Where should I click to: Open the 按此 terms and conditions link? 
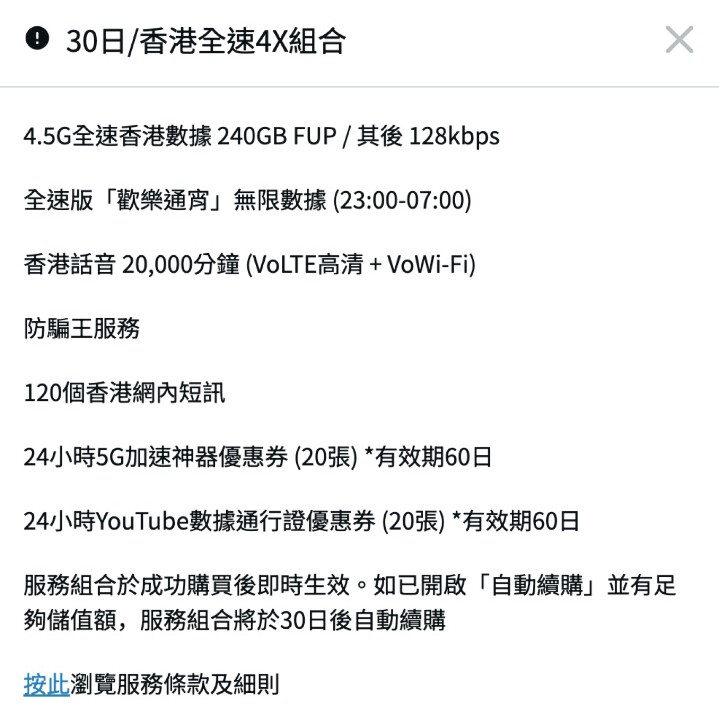[46, 684]
